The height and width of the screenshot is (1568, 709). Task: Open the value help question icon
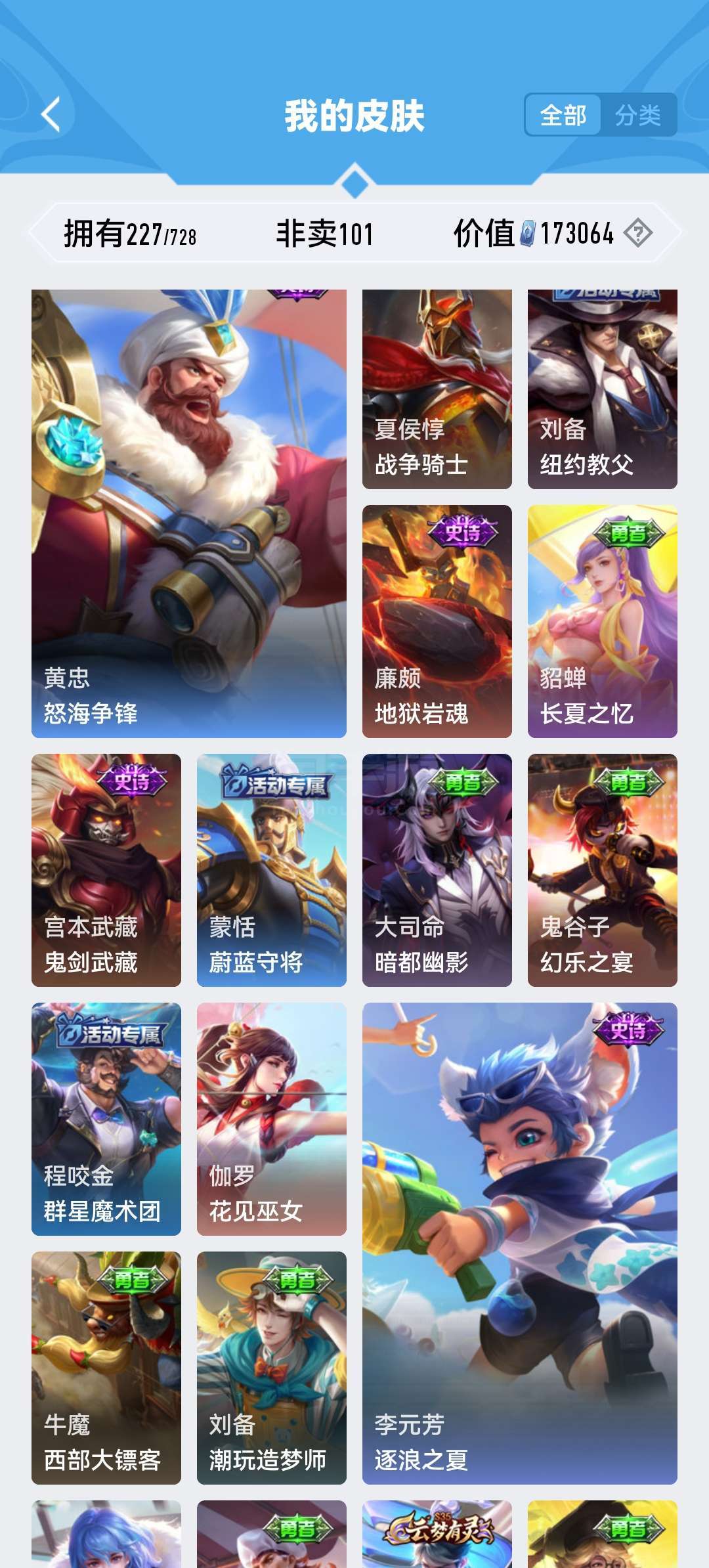pyautogui.click(x=638, y=233)
